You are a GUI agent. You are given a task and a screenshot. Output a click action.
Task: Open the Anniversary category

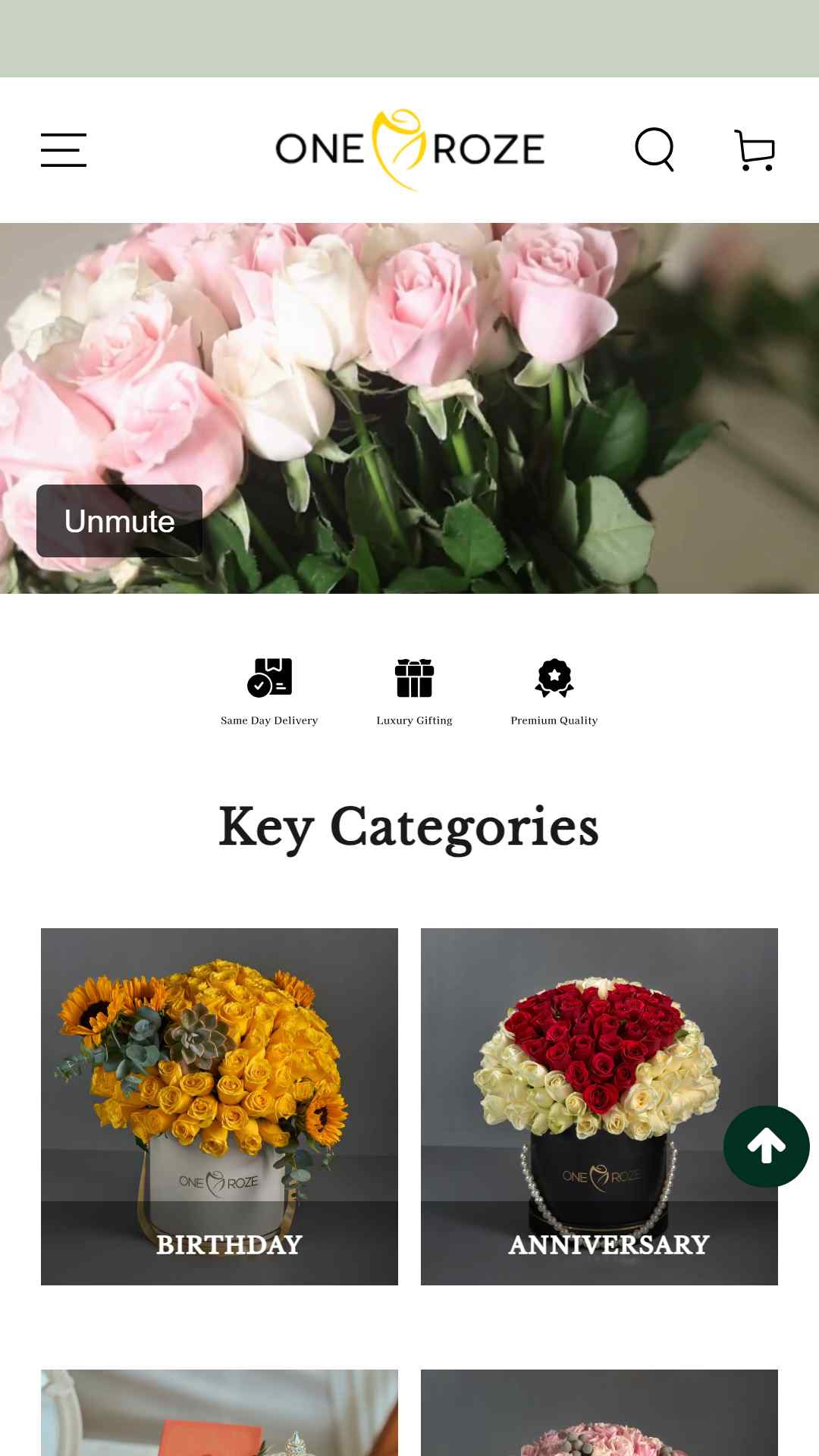point(599,1106)
